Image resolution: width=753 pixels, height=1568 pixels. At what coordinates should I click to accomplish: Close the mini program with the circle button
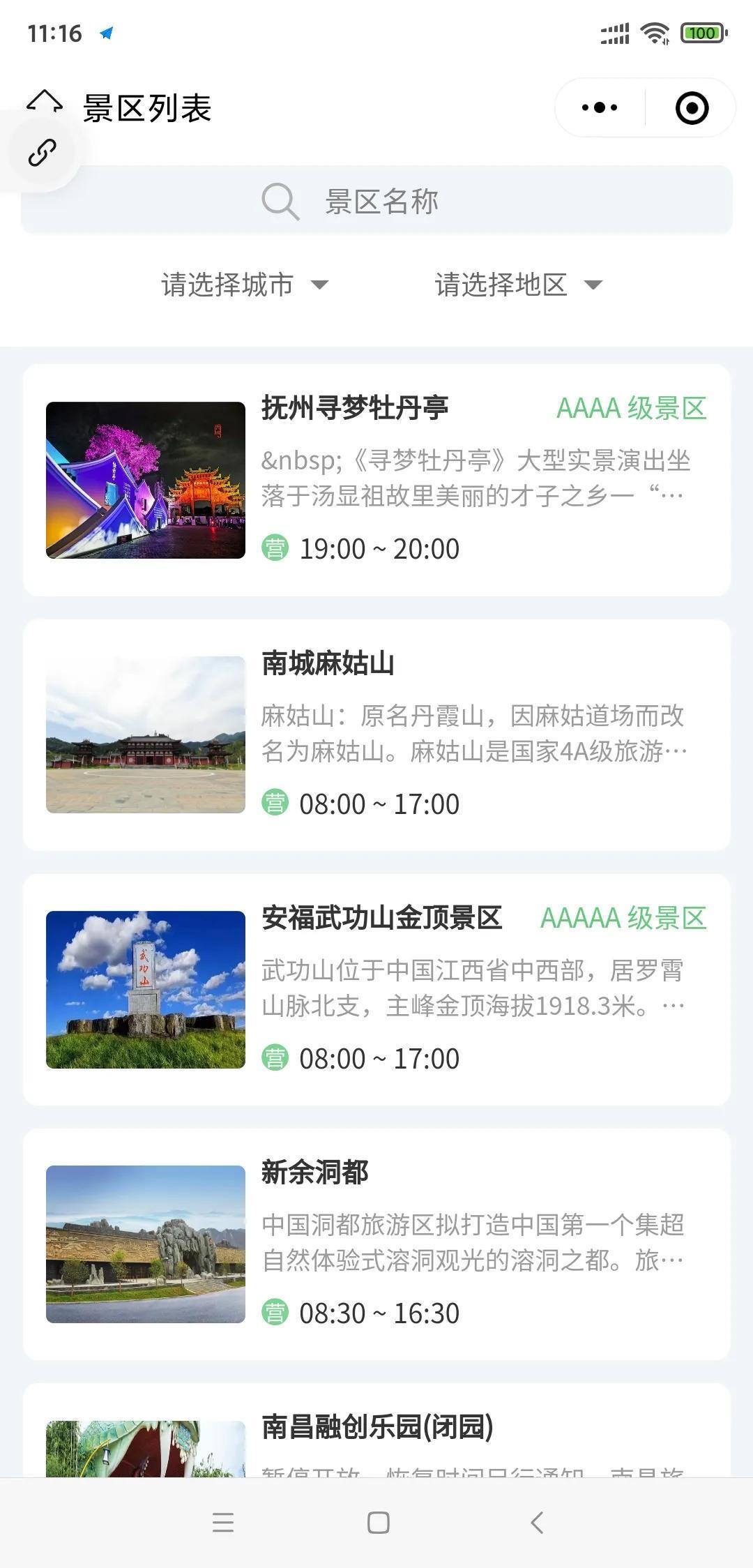pos(692,108)
